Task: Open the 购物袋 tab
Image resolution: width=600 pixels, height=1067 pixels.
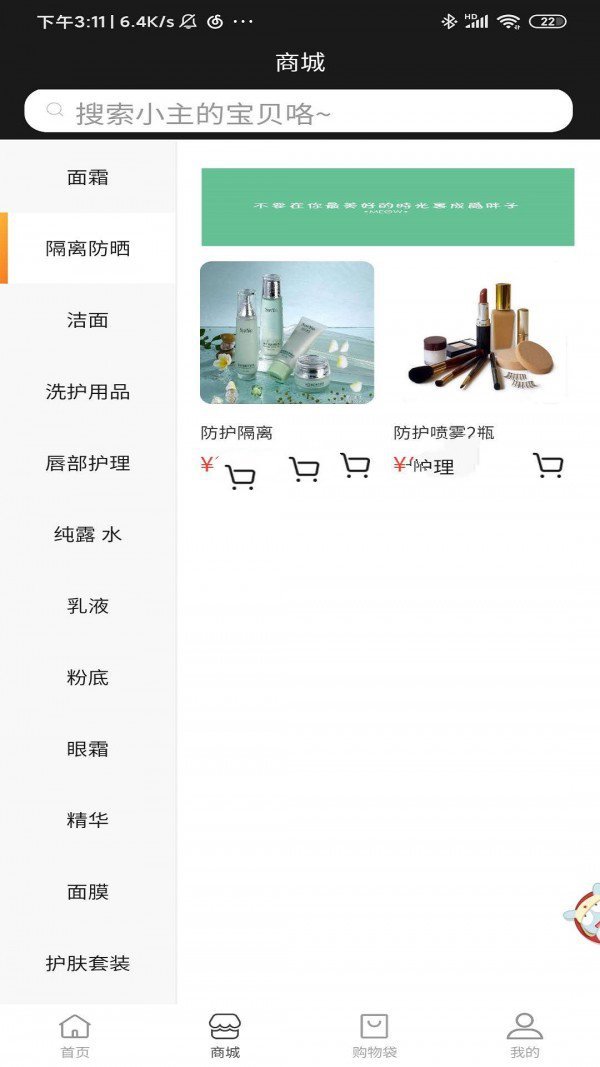Action: [374, 1035]
